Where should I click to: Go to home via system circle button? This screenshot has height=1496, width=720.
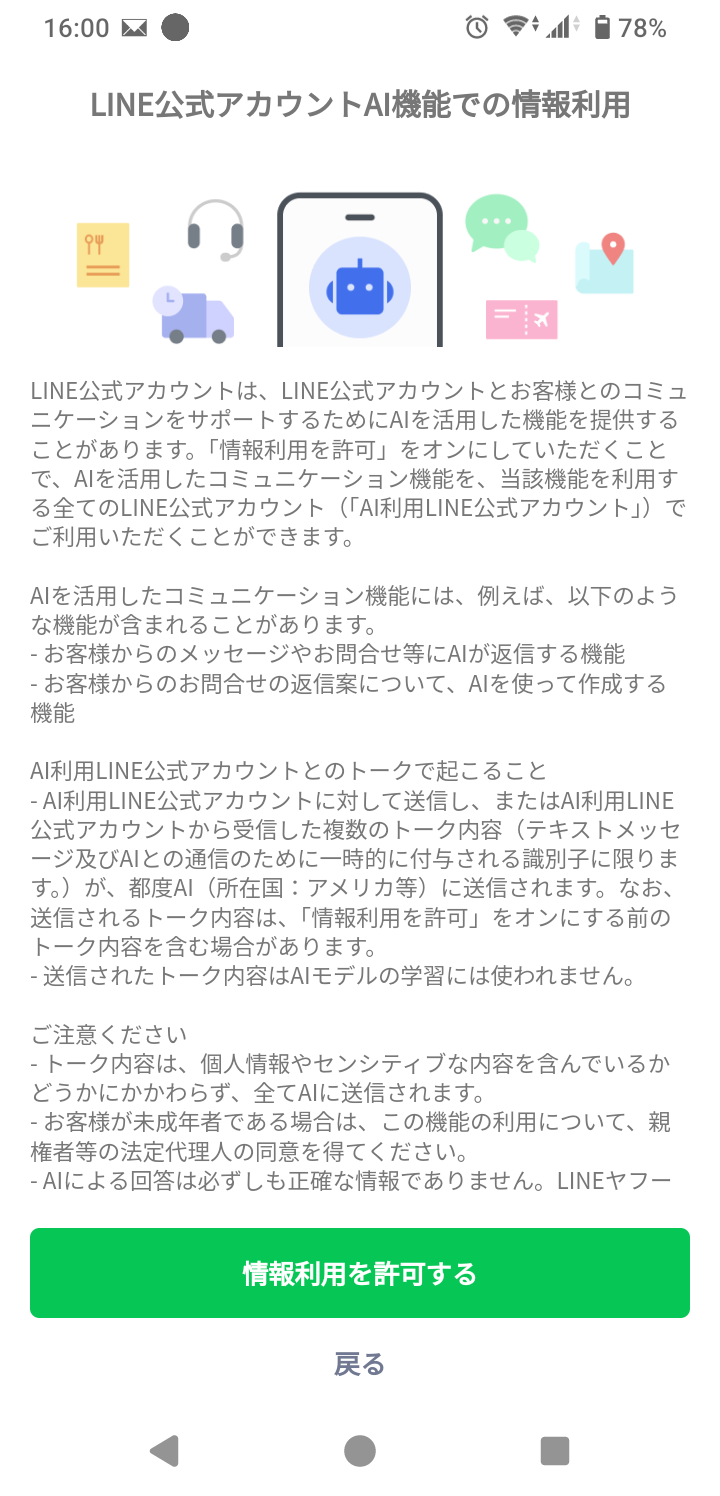360,1451
